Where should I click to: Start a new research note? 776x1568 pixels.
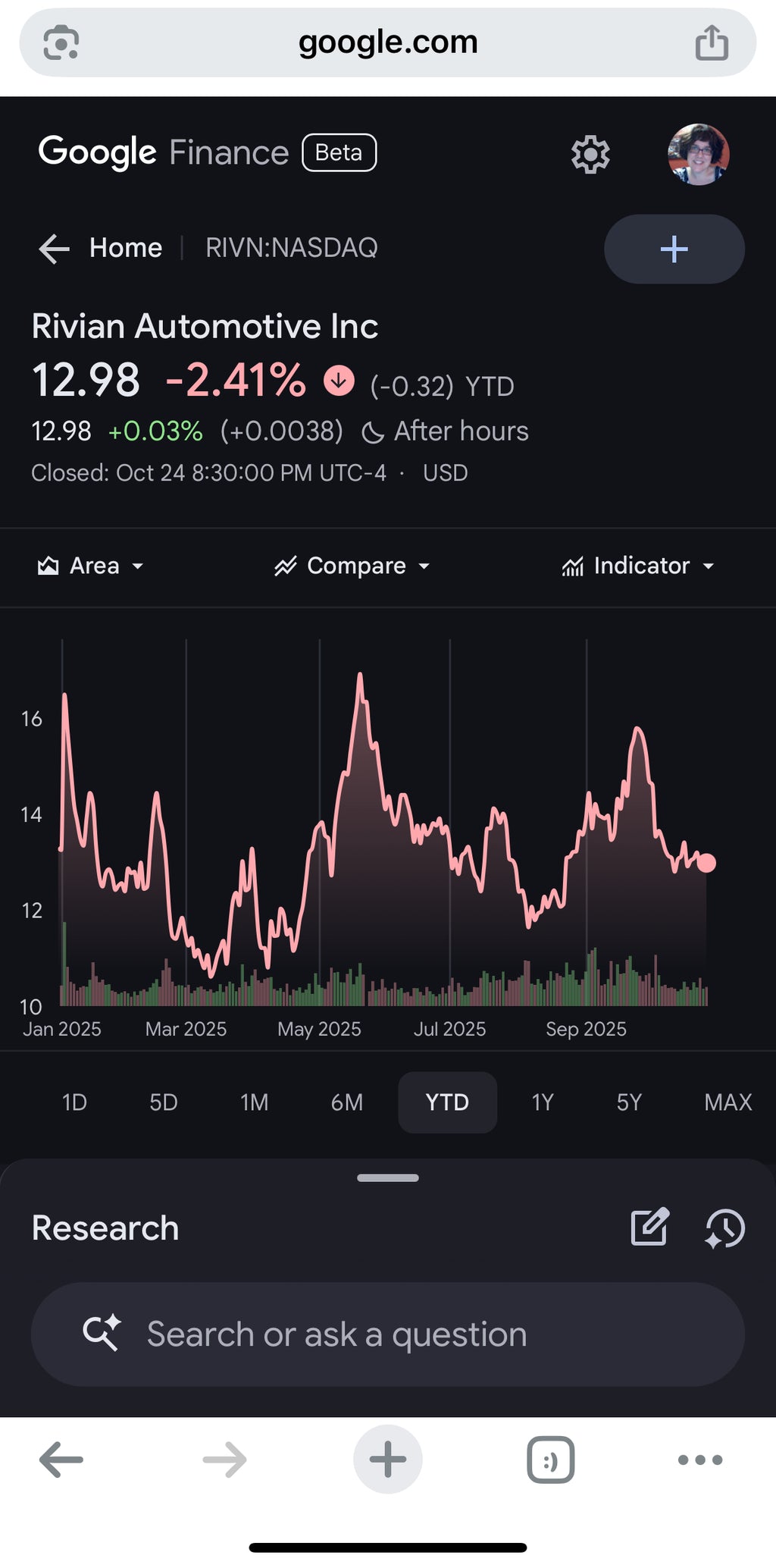pos(649,1228)
